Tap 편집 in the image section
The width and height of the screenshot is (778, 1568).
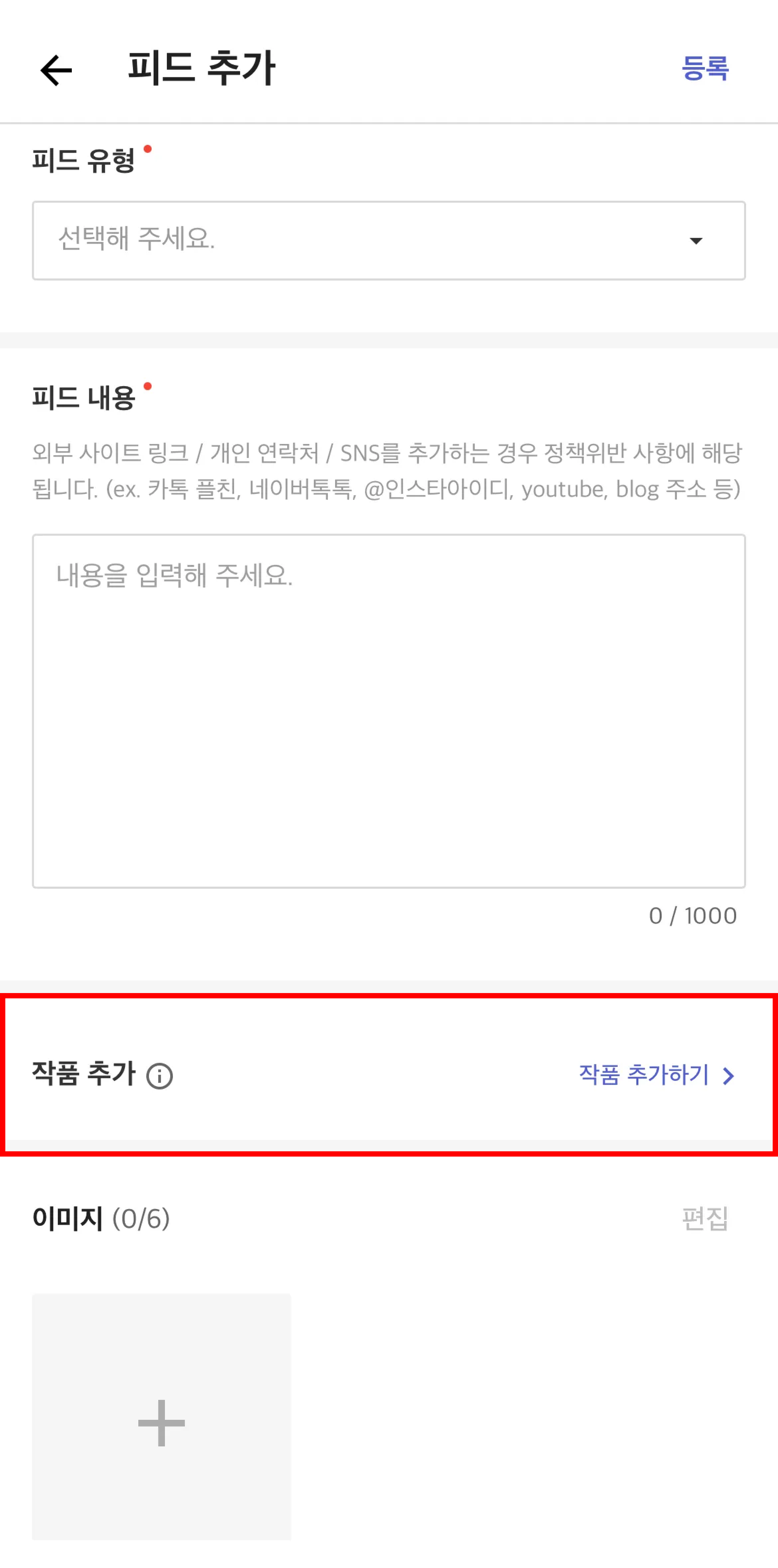pos(704,1218)
